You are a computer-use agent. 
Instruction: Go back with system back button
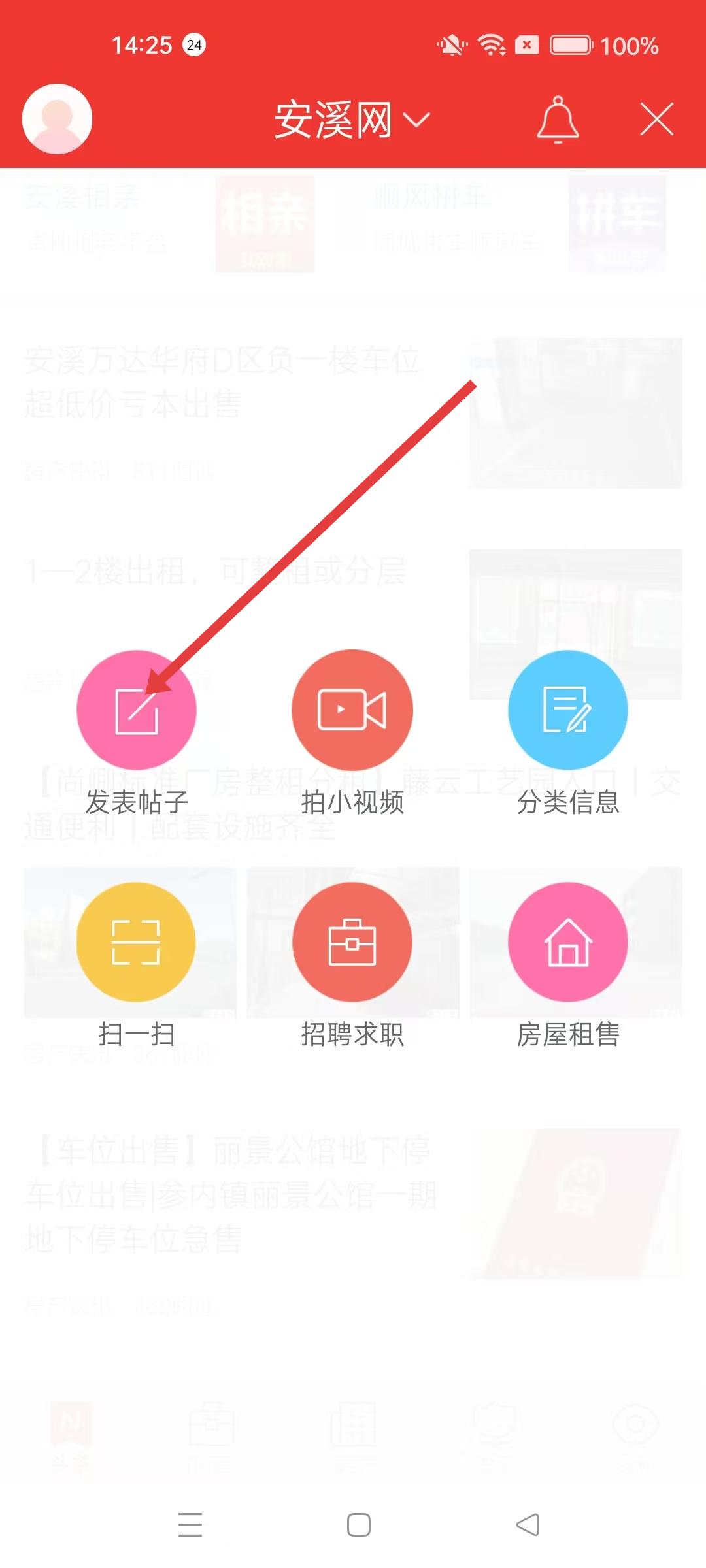(528, 1525)
